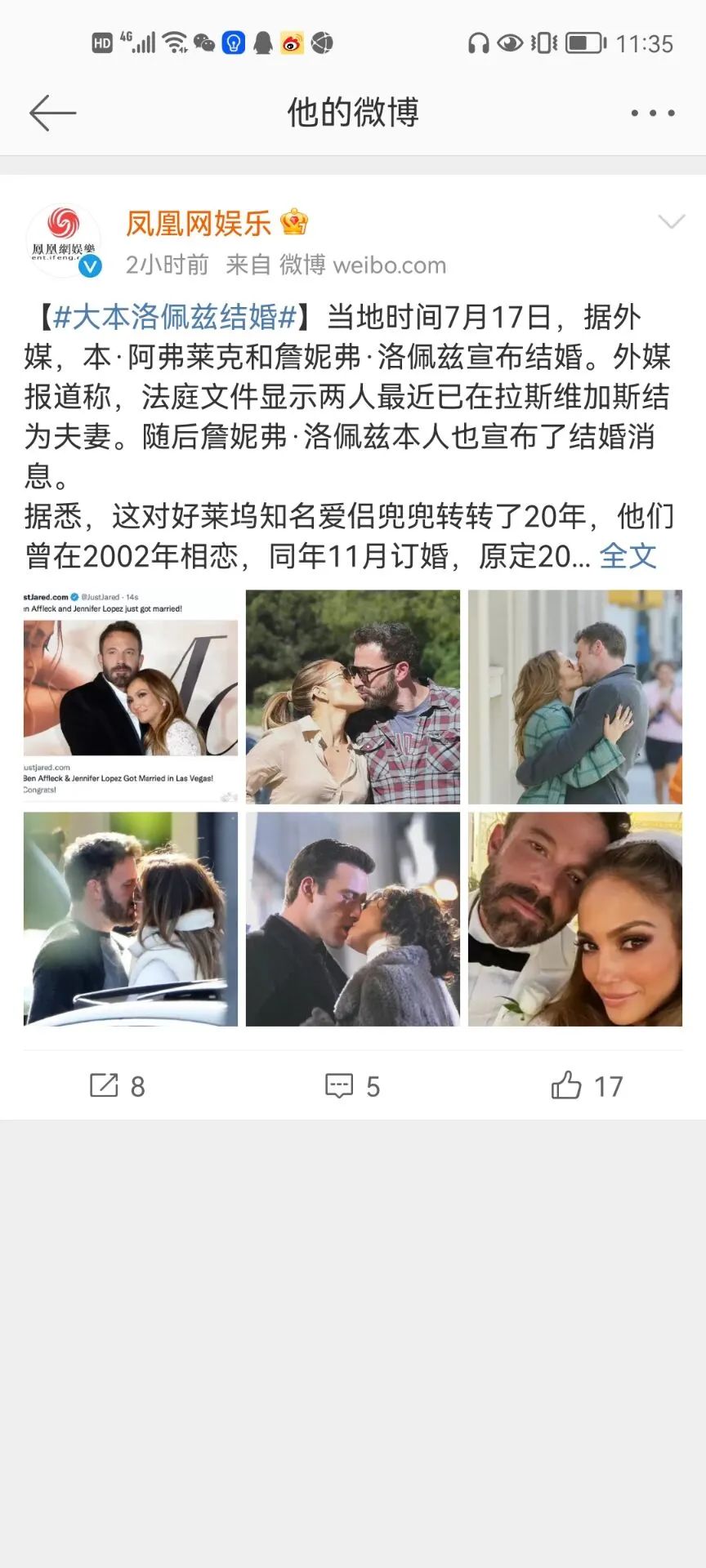This screenshot has height=1568, width=706.
Task: Tap the 2小时前 timestamp
Action: (163, 265)
